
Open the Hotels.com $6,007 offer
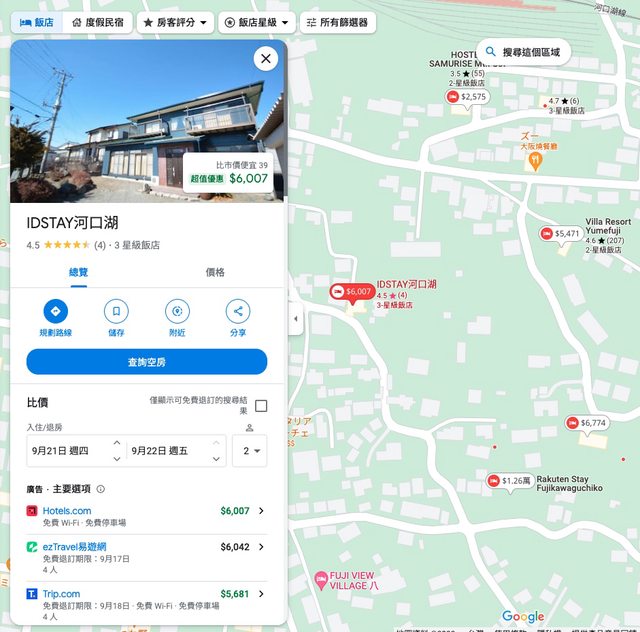[x=147, y=515]
